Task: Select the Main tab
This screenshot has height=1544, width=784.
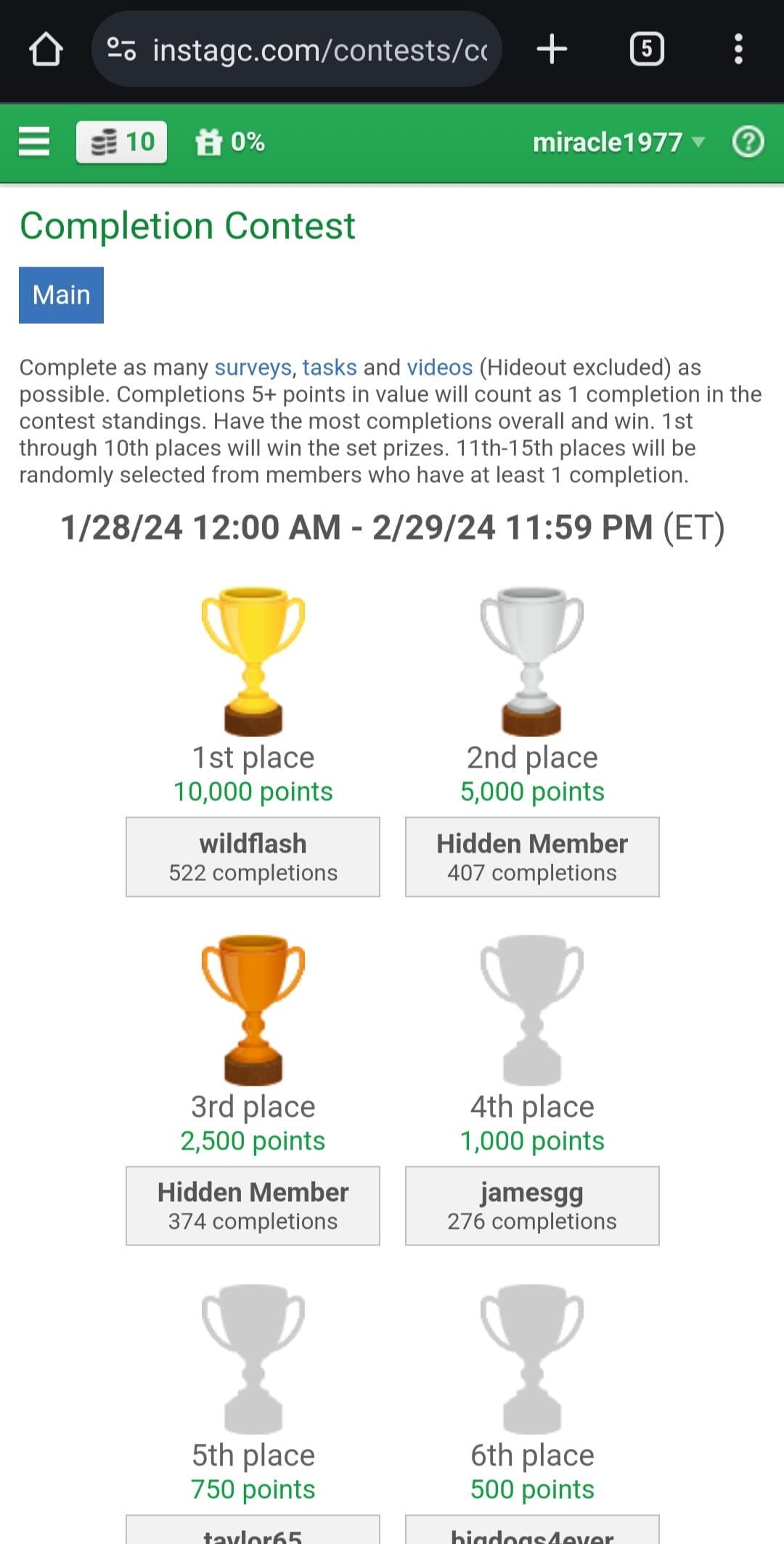Action: click(61, 295)
